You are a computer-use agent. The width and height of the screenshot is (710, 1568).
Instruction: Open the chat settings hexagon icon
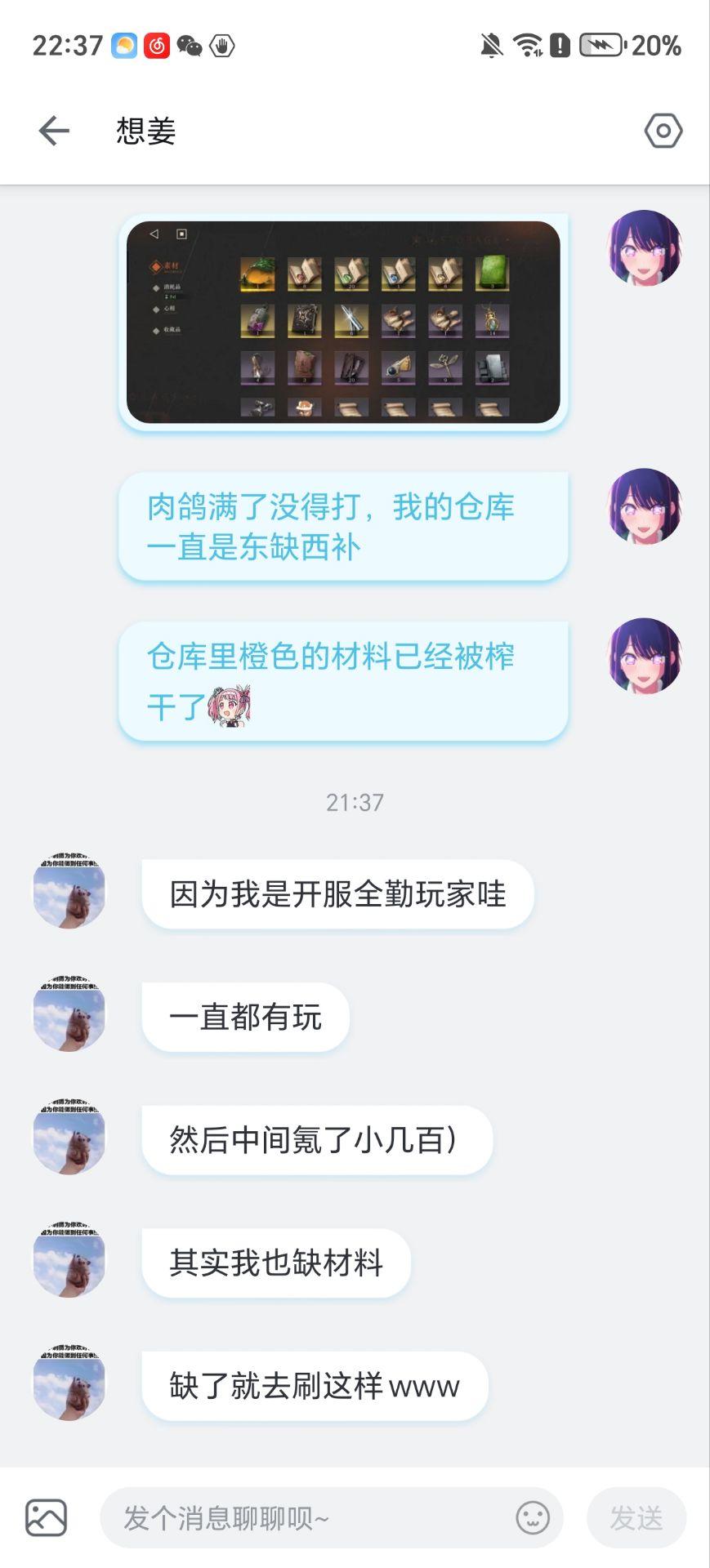(x=663, y=131)
